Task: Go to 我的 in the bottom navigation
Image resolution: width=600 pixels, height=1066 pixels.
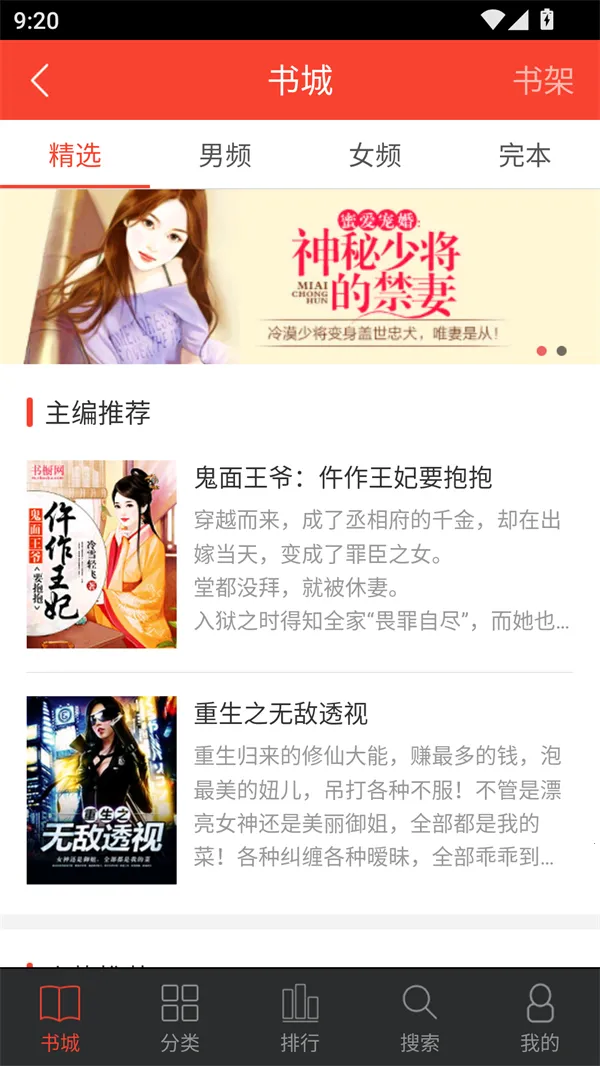Action: coord(540,1016)
